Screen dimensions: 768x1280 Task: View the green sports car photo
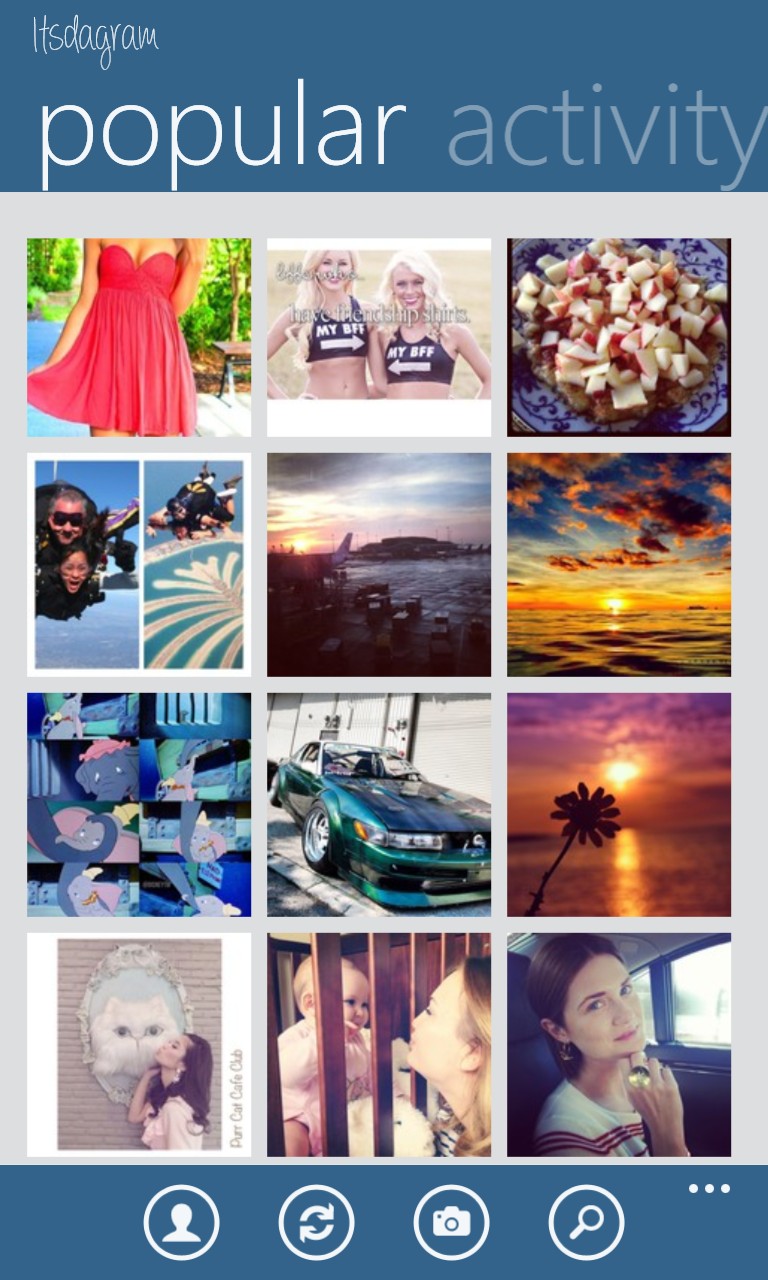point(379,805)
